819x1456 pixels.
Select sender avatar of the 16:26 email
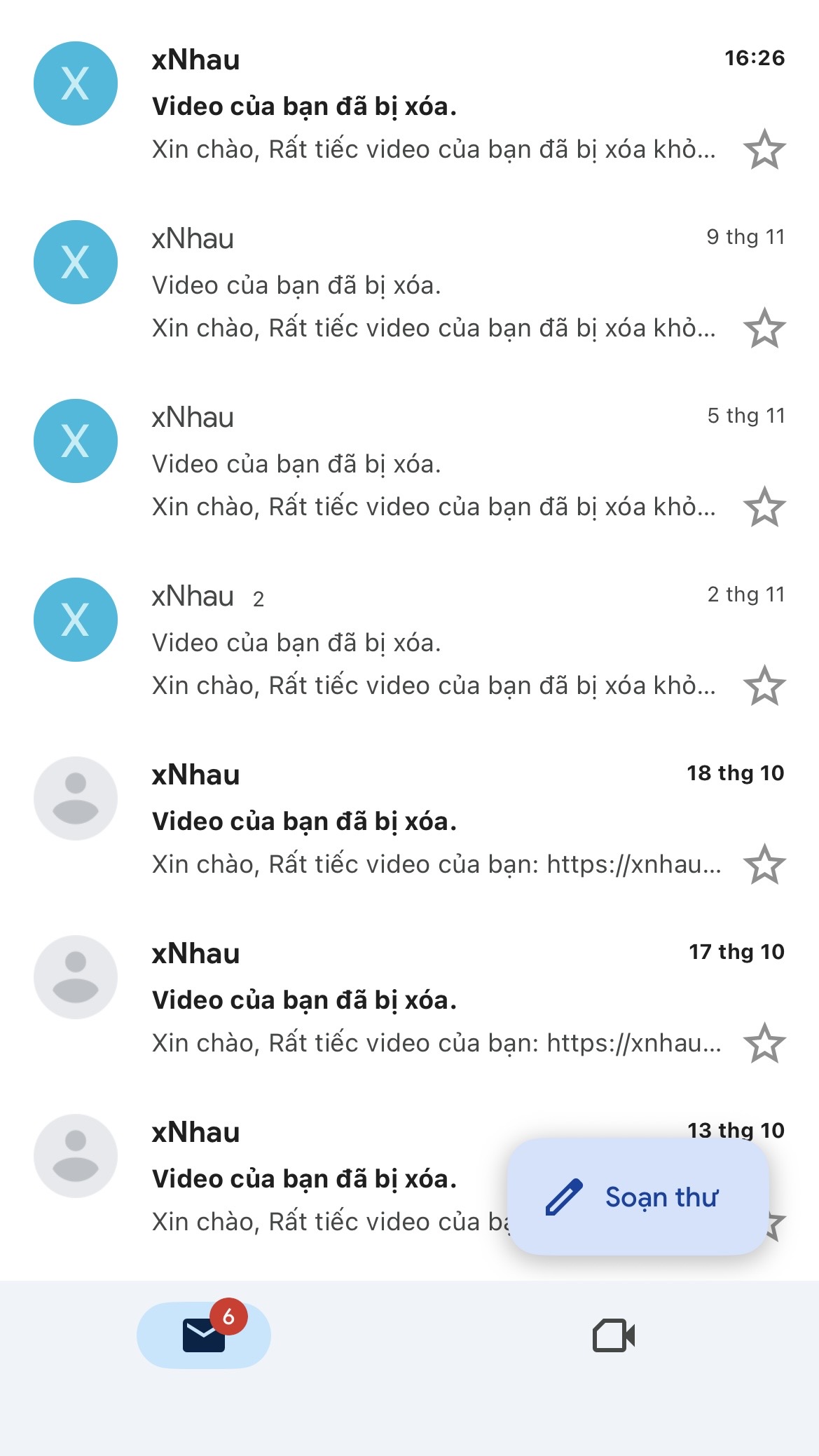(x=76, y=83)
